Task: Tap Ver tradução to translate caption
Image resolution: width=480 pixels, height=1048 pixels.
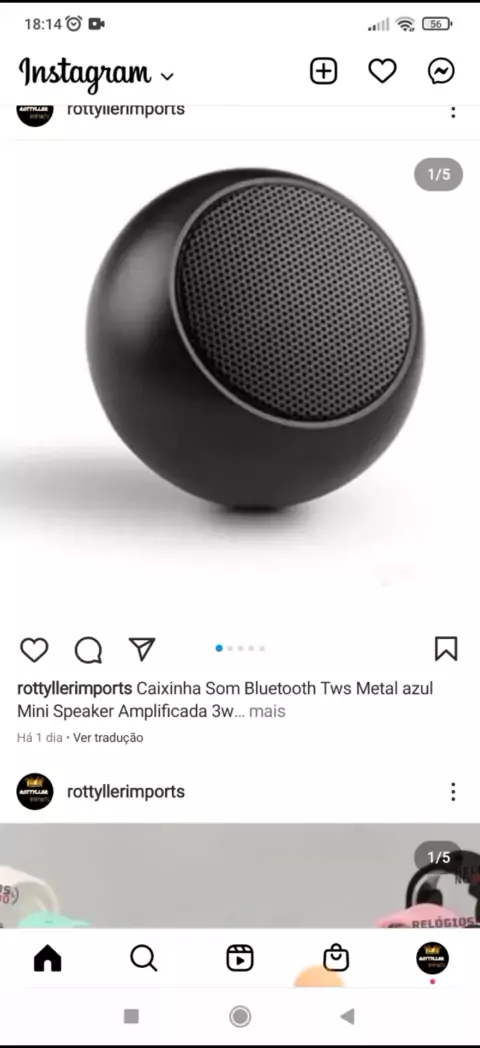Action: [x=108, y=738]
